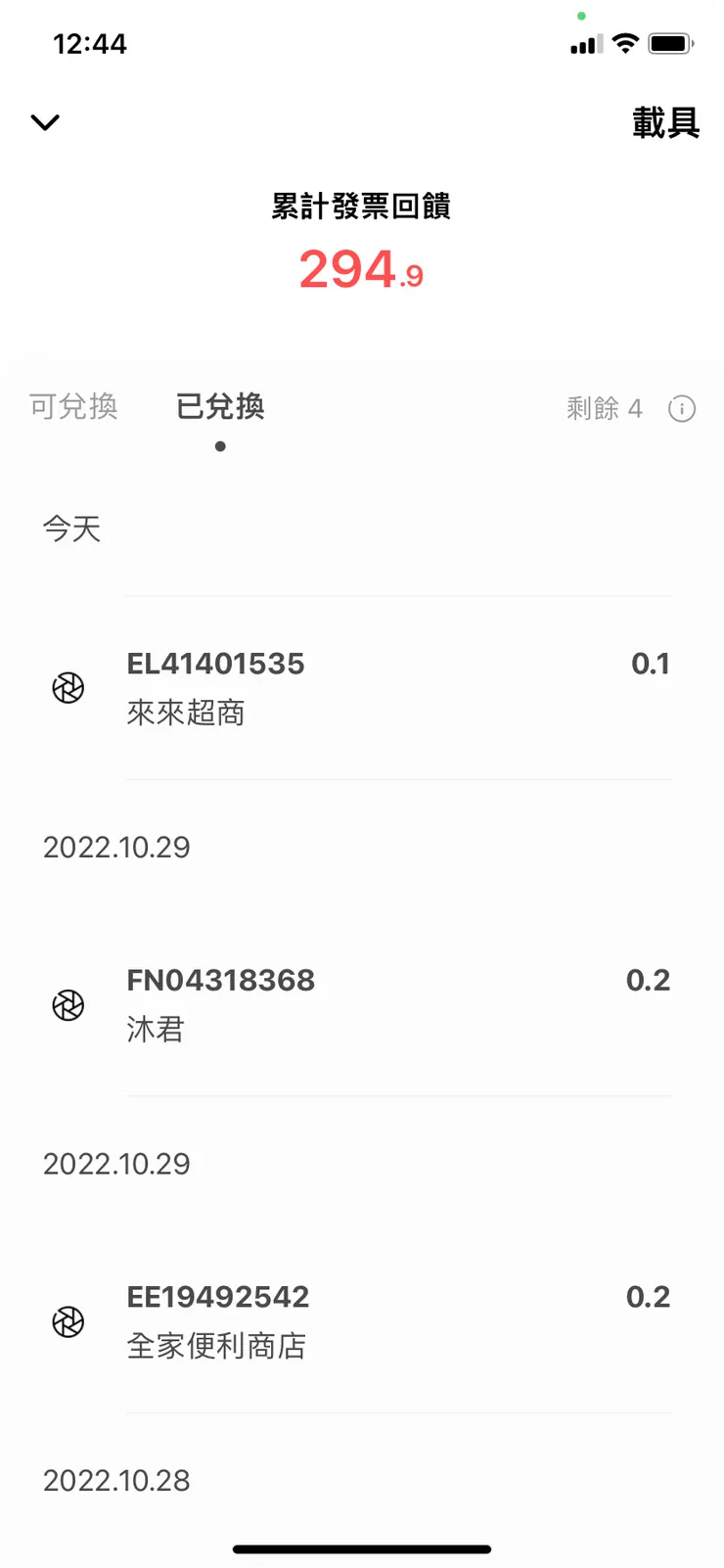Expand the 今天 section header

point(70,529)
